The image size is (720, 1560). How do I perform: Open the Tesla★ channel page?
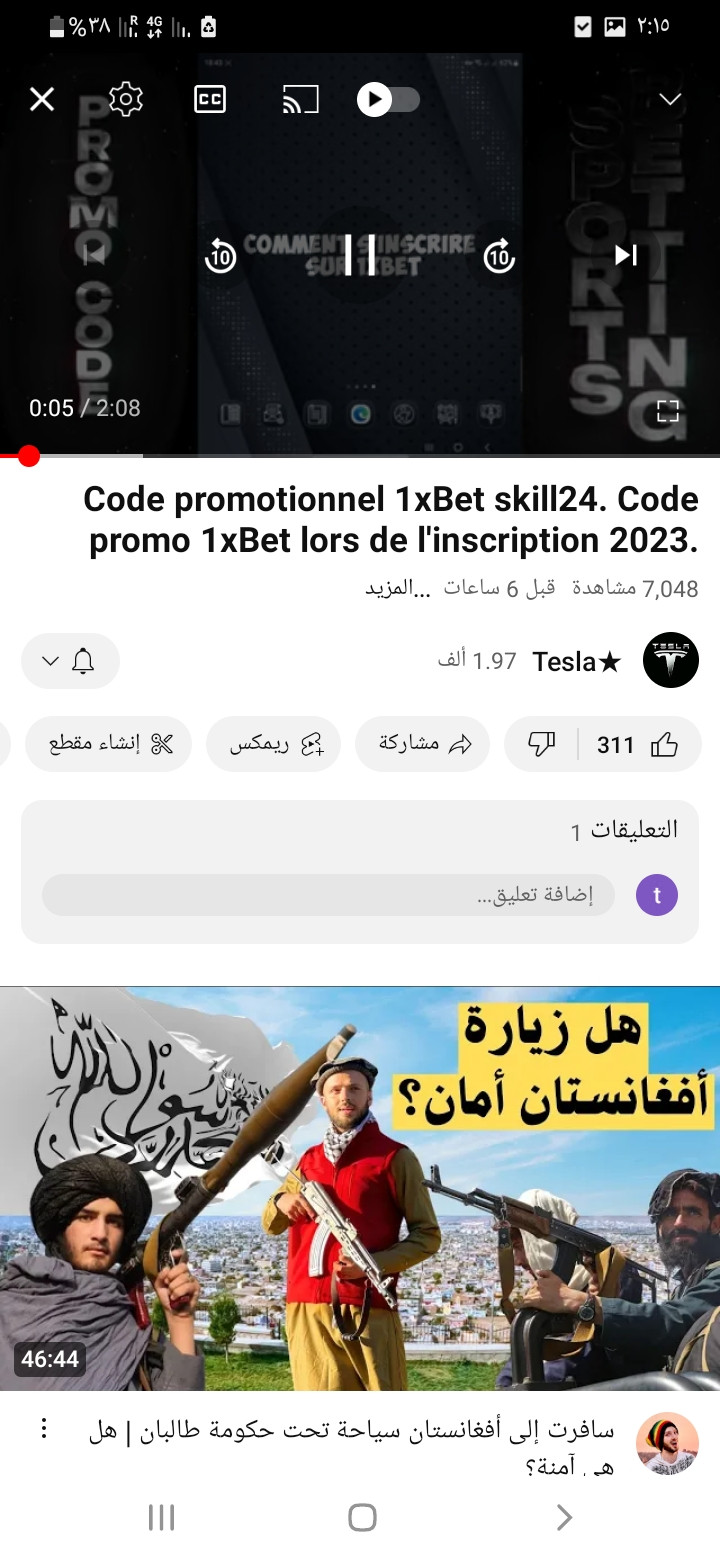670,660
